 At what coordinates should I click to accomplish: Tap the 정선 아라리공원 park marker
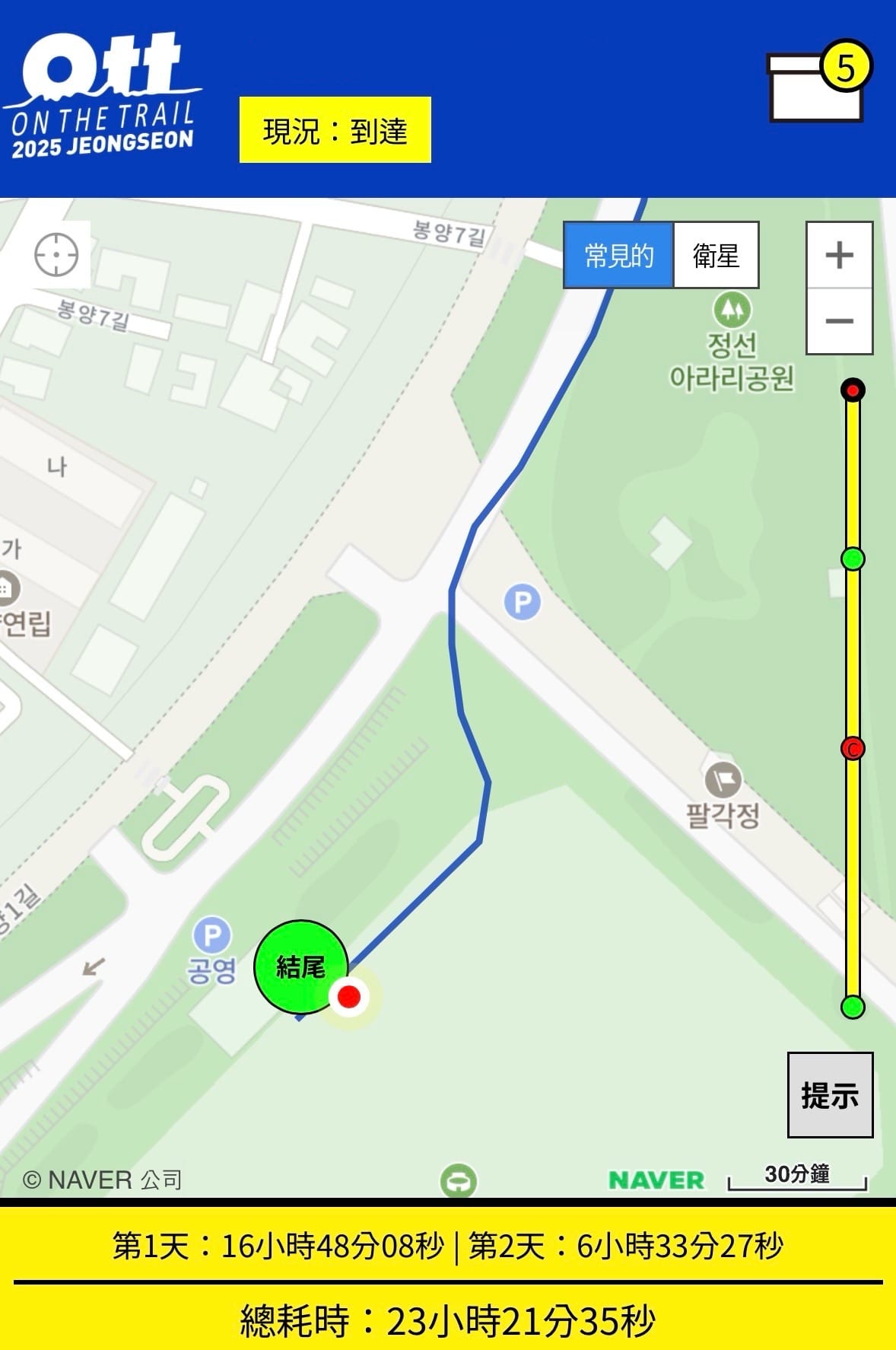[732, 310]
